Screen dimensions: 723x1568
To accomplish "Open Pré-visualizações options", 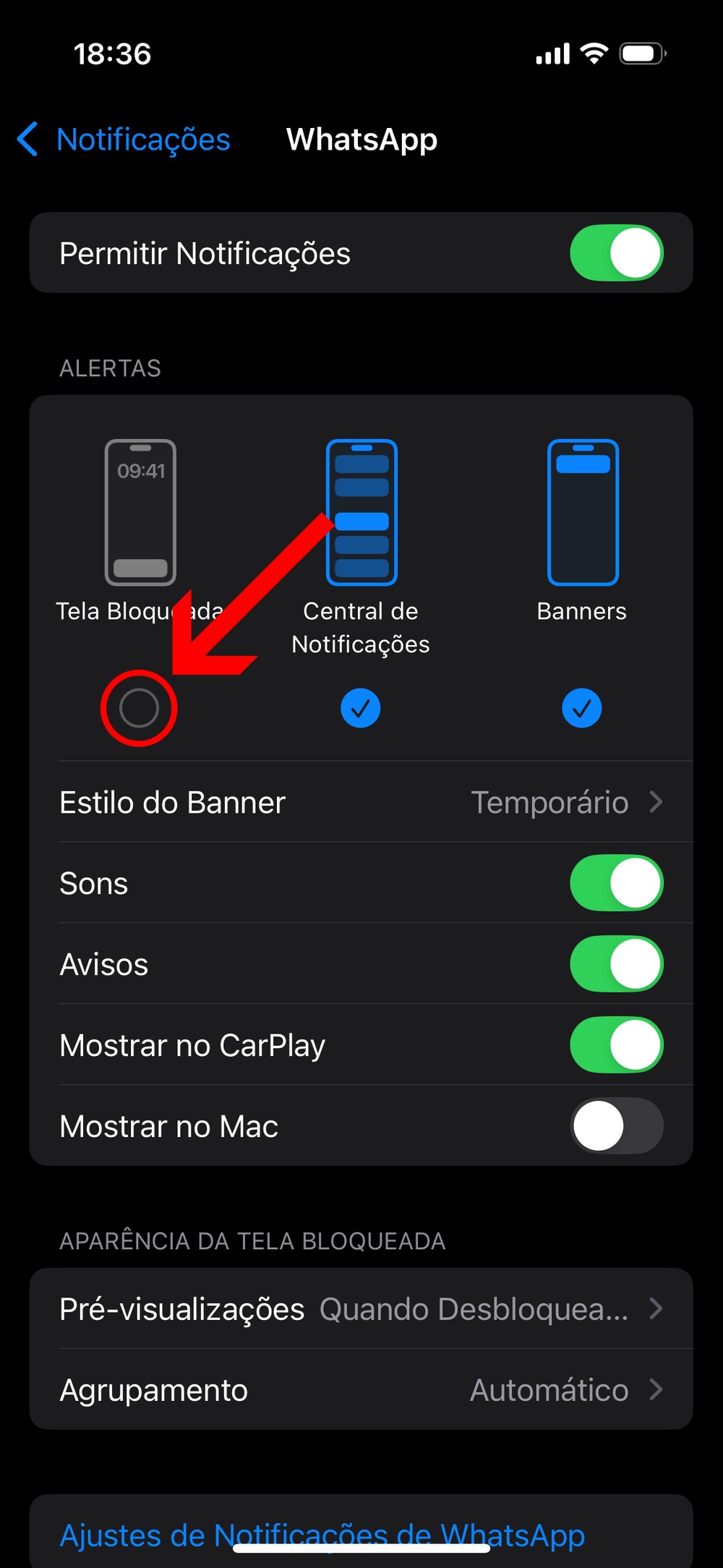I will 361,1309.
